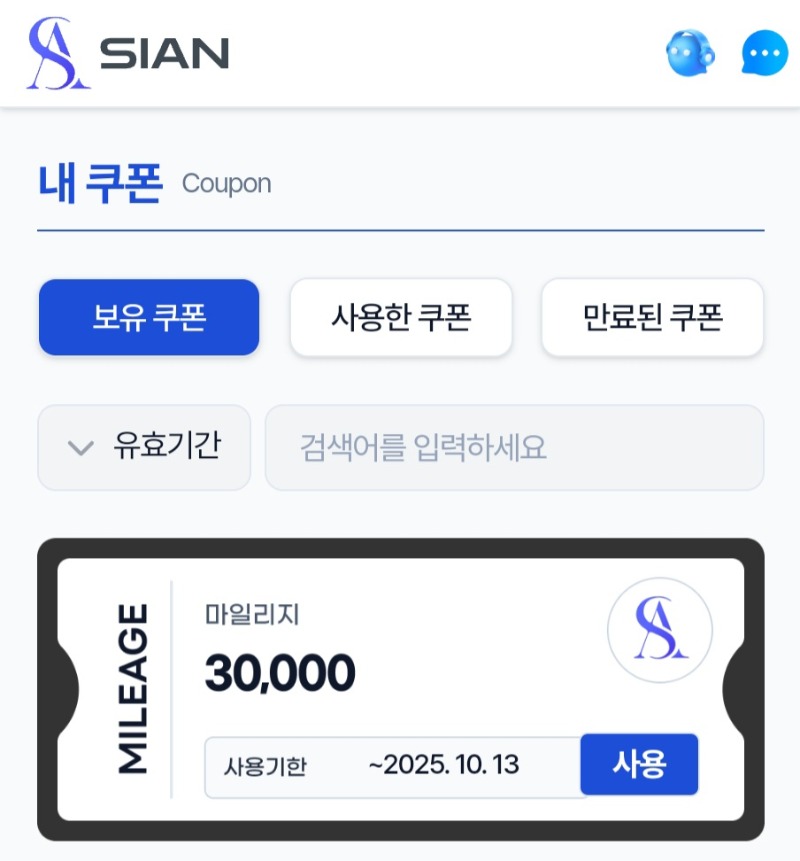Use the 30,000 mileage coupon with 사용
The image size is (800, 861).
(x=639, y=765)
